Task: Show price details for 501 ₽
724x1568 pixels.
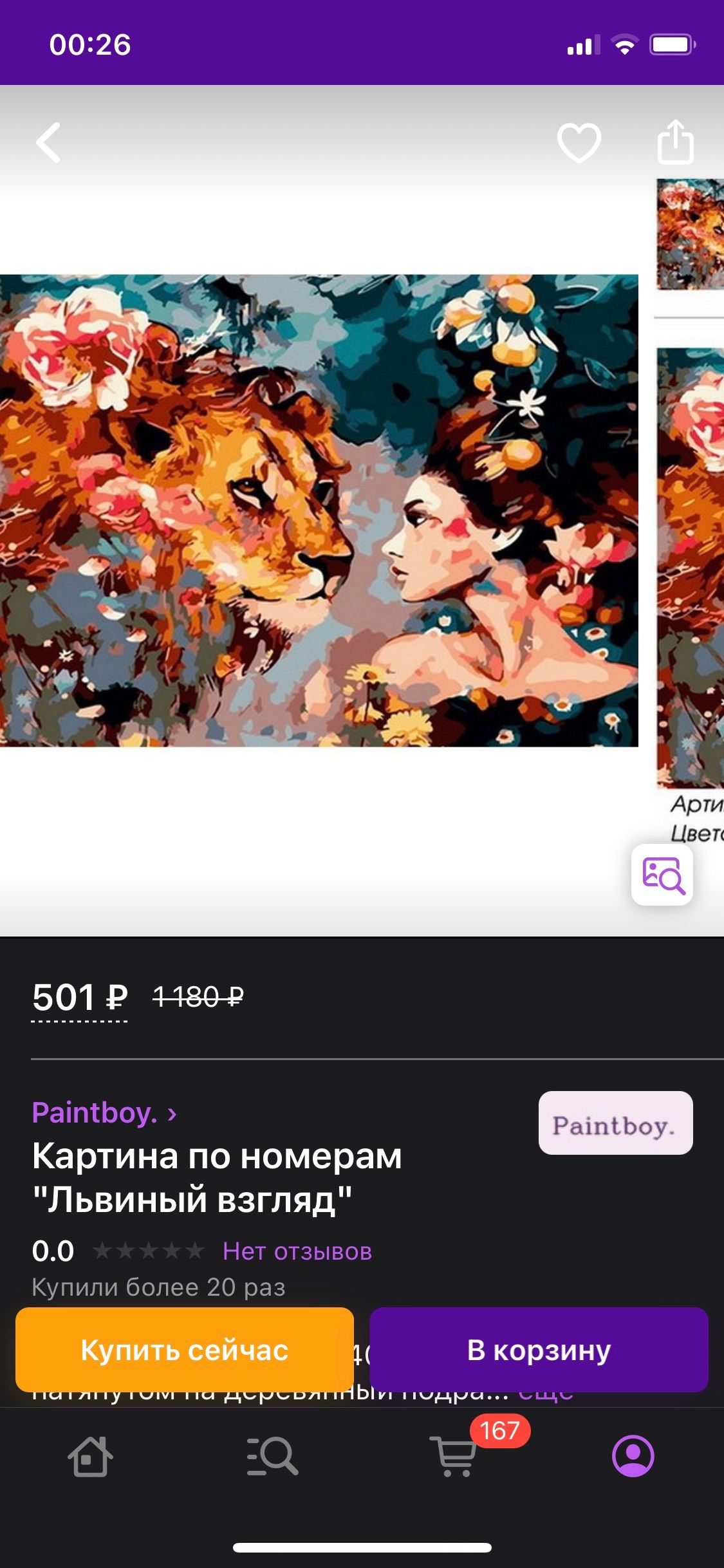Action: pyautogui.click(x=80, y=998)
